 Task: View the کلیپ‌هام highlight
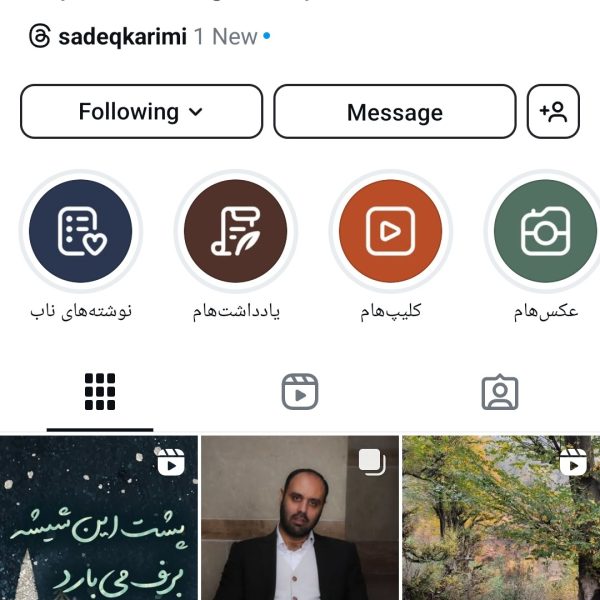pos(390,232)
